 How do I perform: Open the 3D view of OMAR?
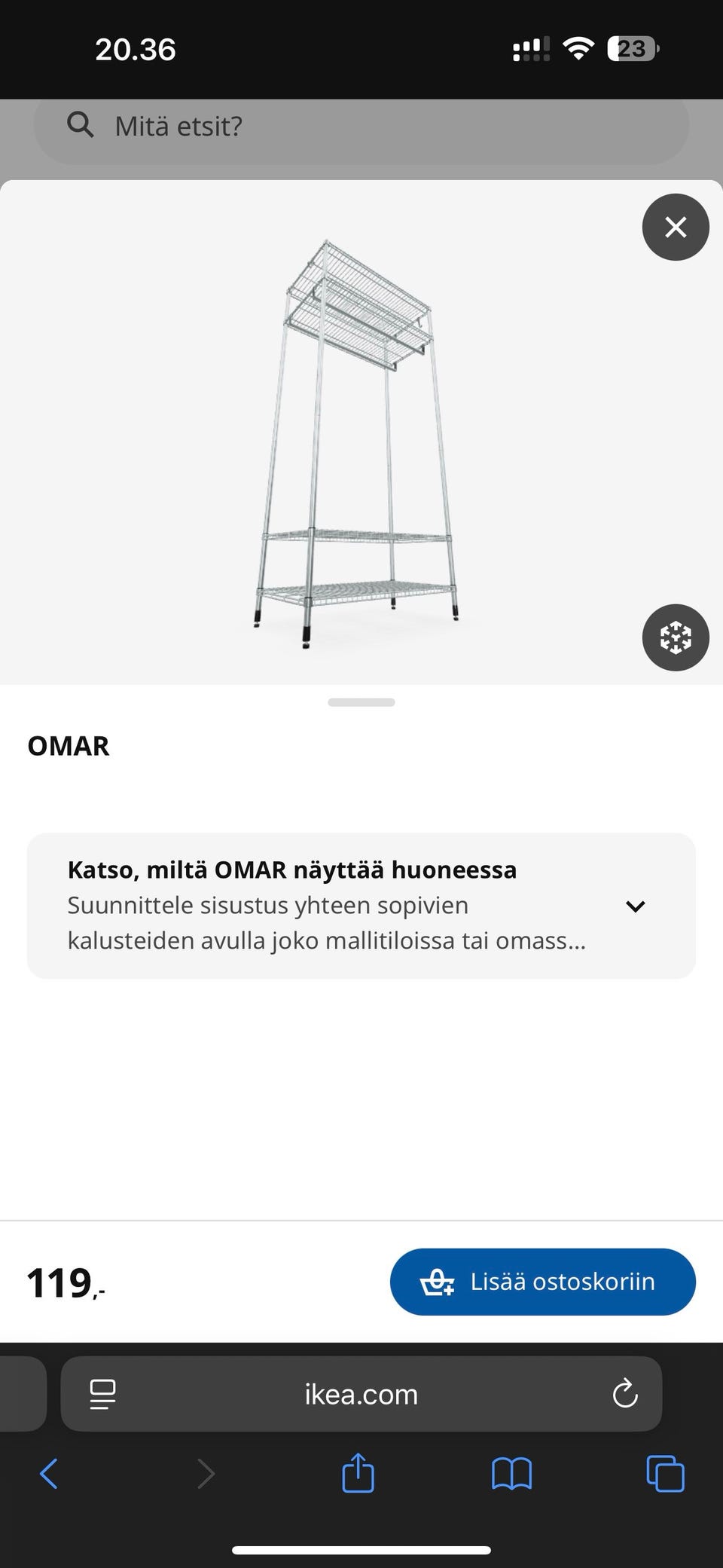[x=675, y=637]
